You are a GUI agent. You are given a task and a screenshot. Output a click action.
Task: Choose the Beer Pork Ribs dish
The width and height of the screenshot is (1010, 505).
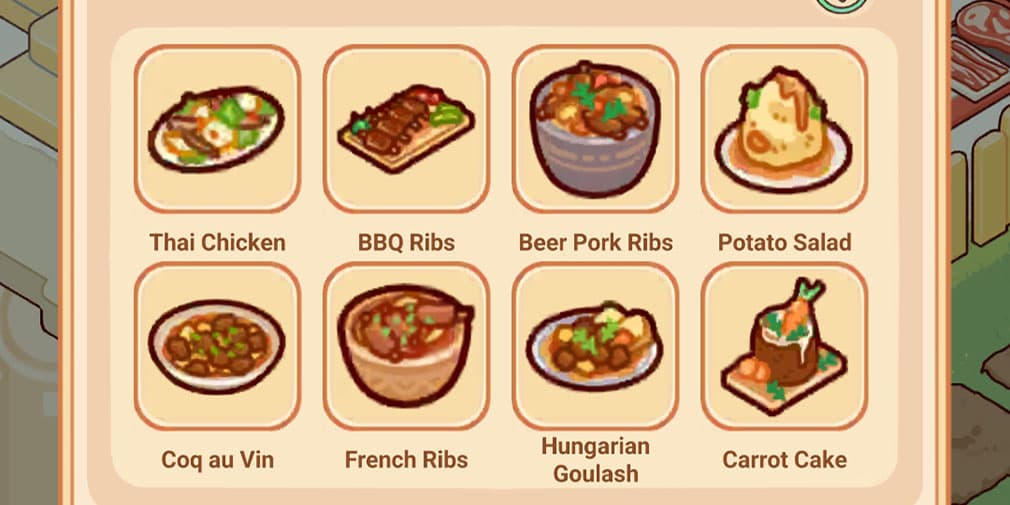click(595, 129)
